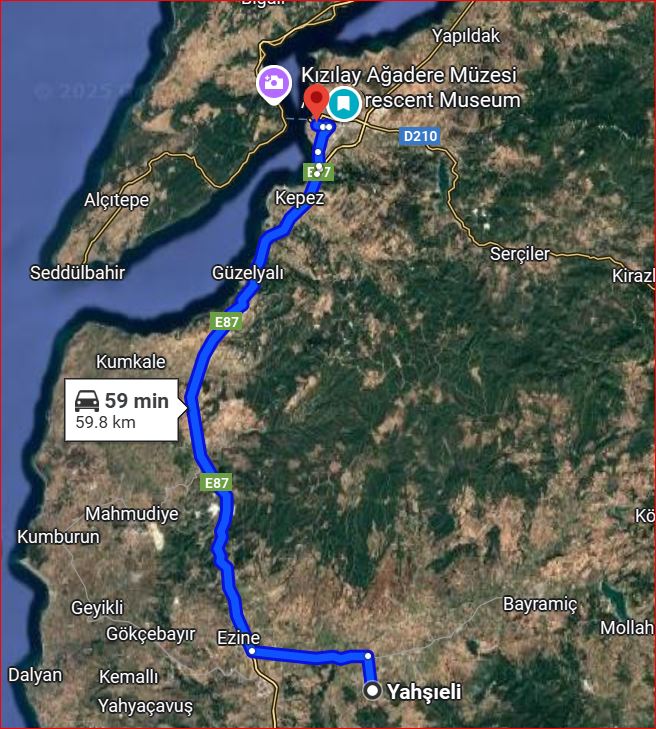The height and width of the screenshot is (729, 656).
Task: Tap the red destination pin
Action: (316, 101)
